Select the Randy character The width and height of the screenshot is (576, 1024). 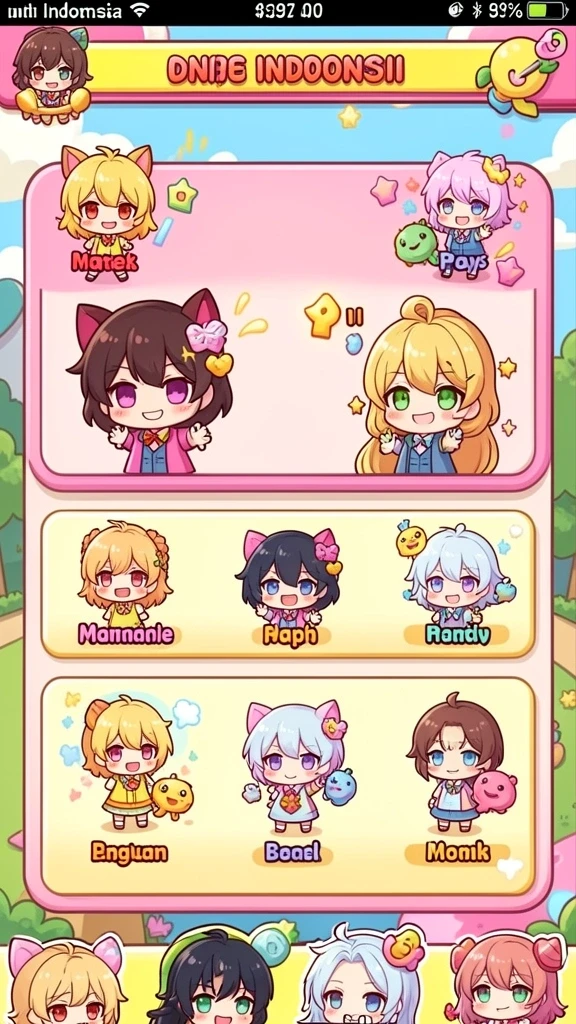[x=457, y=583]
